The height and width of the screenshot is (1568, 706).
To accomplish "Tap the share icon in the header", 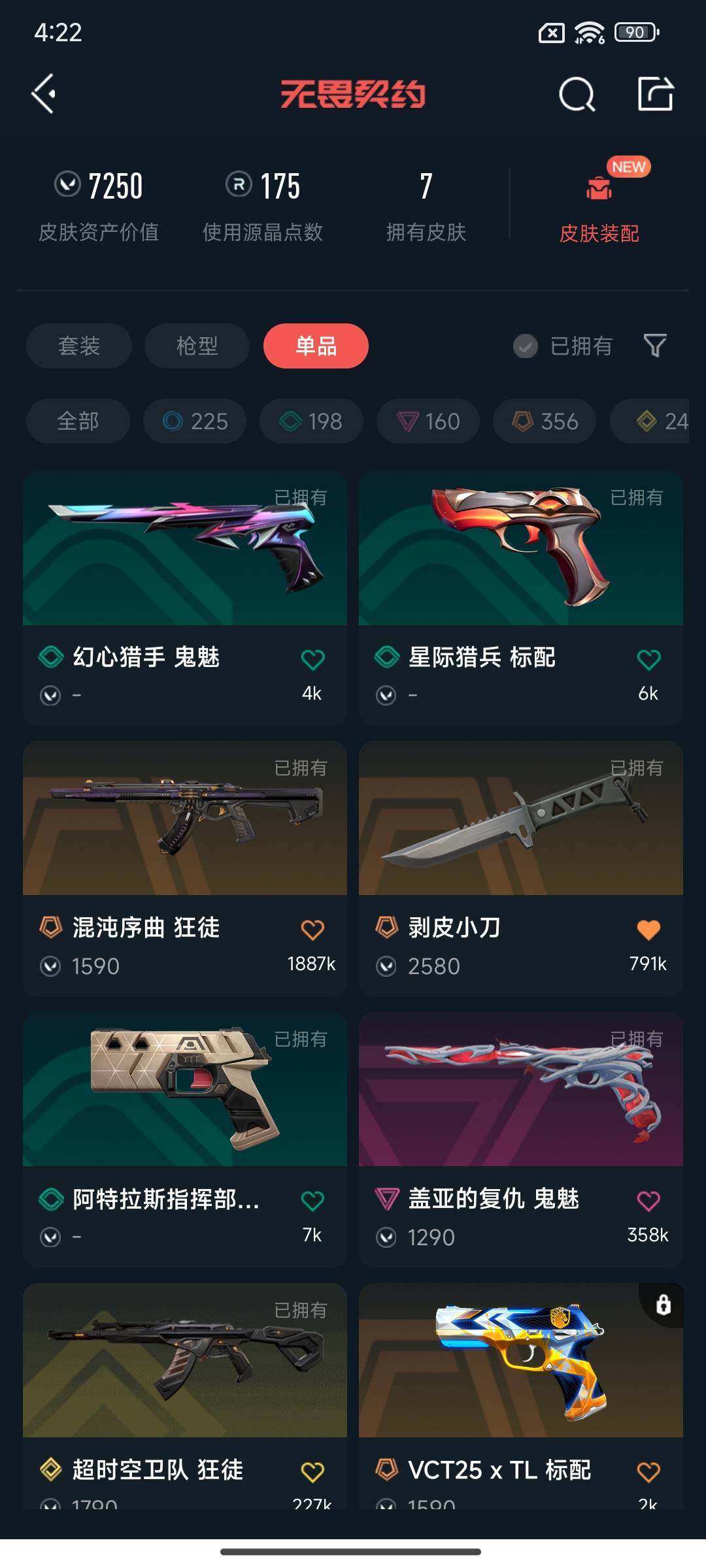I will point(656,93).
